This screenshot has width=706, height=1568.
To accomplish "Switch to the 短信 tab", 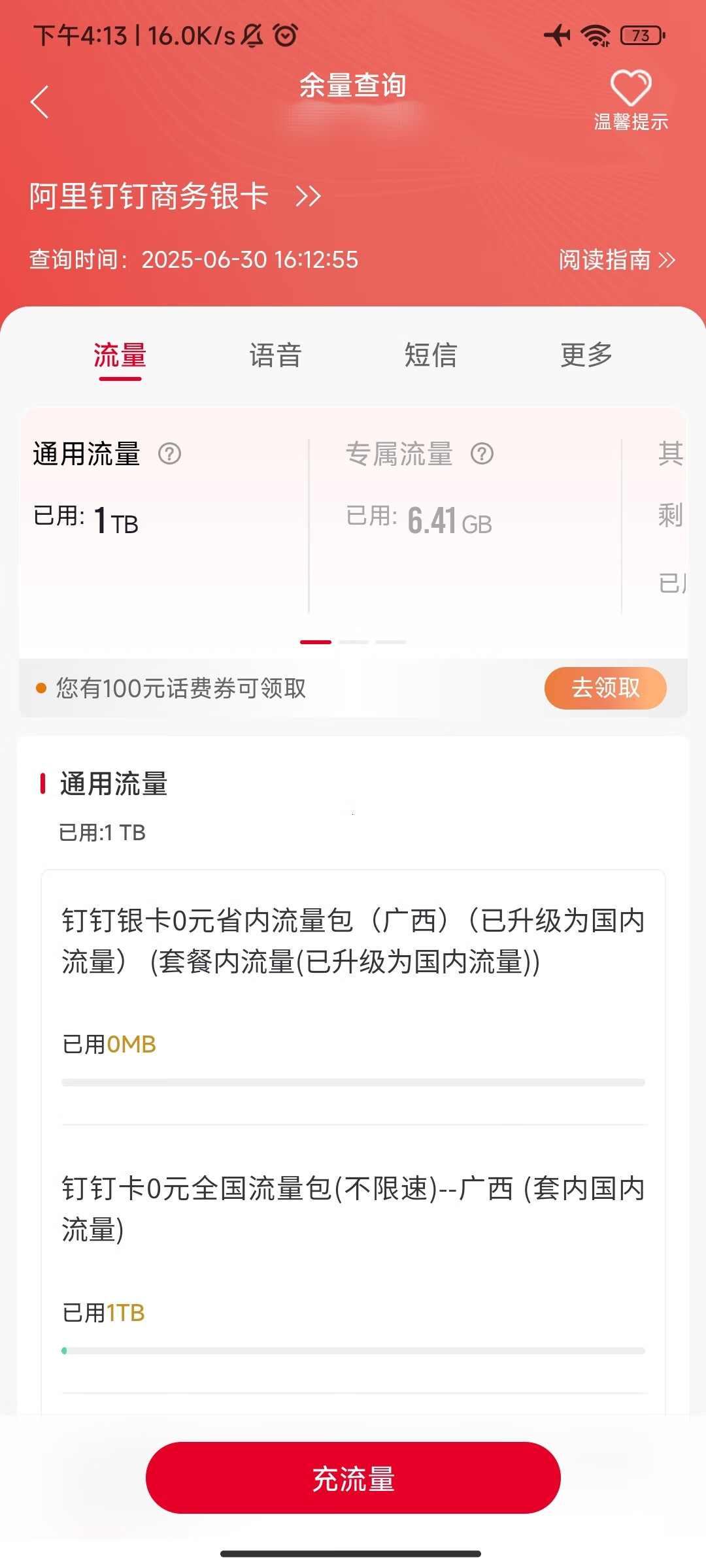I will point(431,355).
